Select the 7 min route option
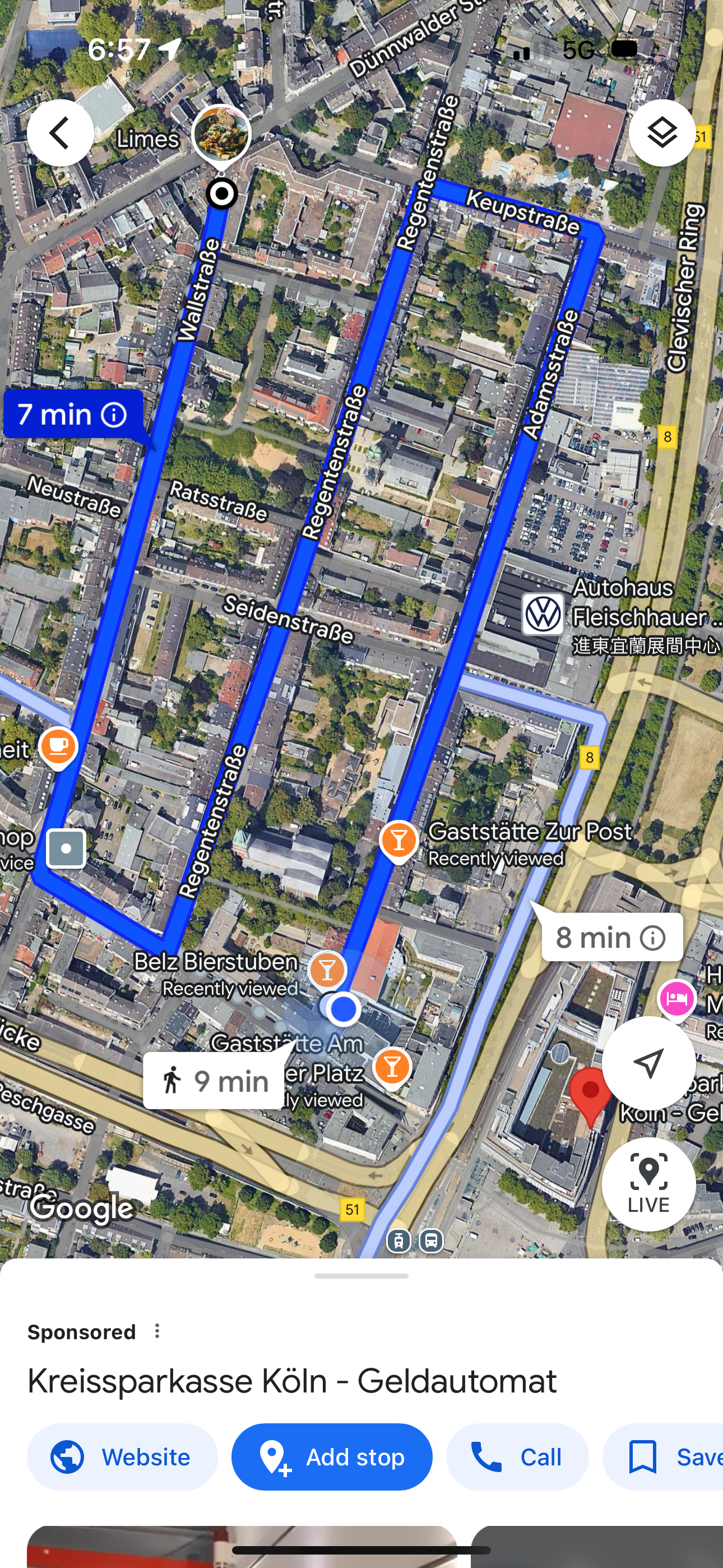 pos(73,414)
